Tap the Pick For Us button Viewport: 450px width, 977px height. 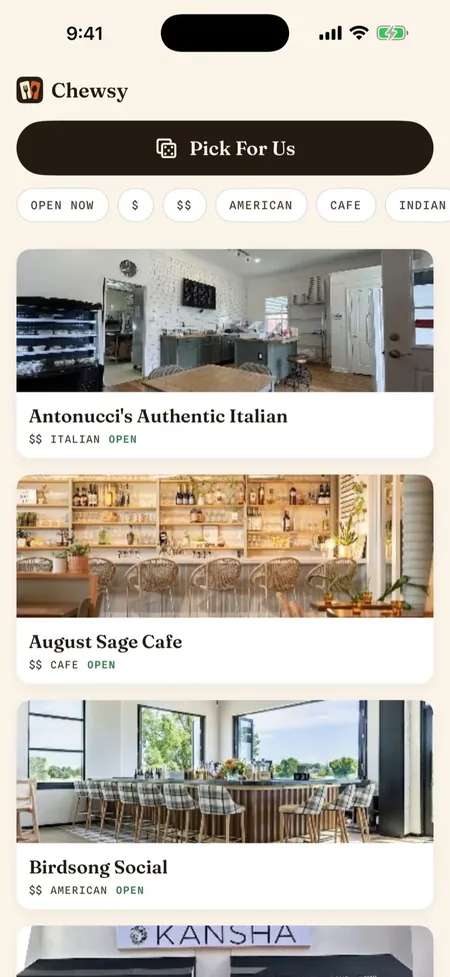tap(224, 148)
